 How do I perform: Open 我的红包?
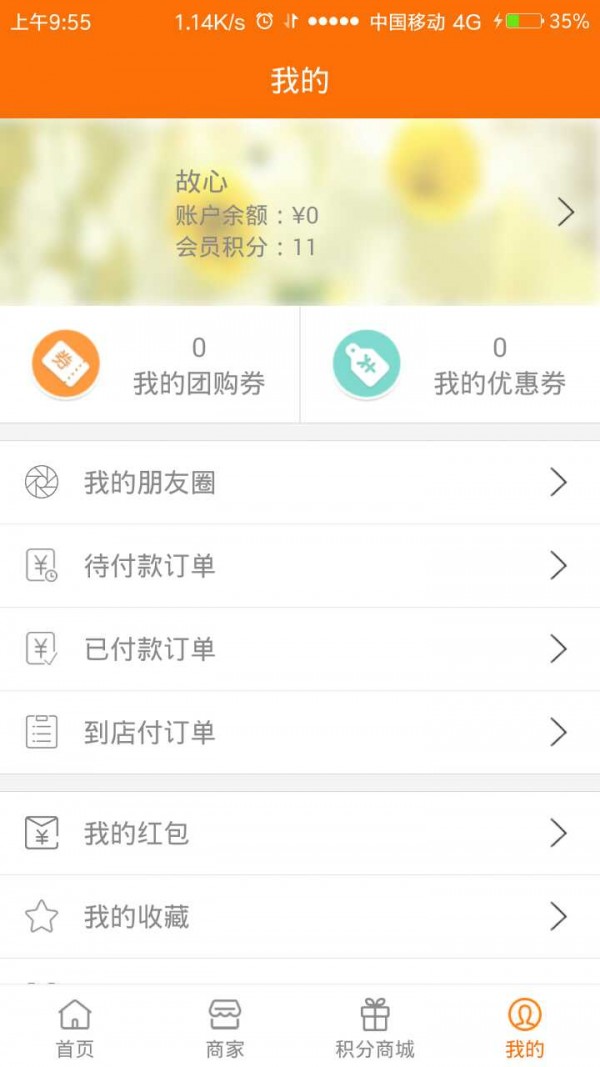(x=300, y=833)
